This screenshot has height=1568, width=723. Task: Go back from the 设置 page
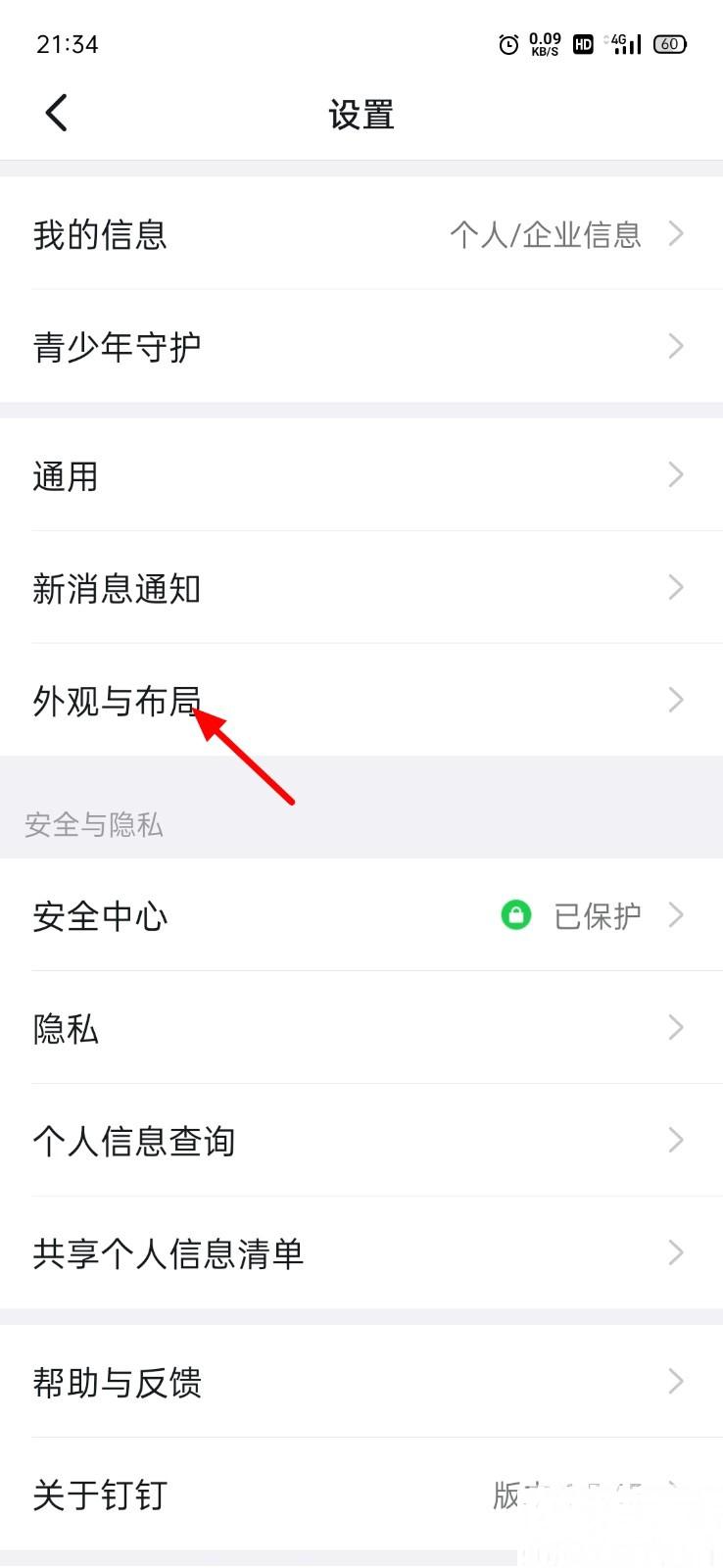pyautogui.click(x=57, y=114)
